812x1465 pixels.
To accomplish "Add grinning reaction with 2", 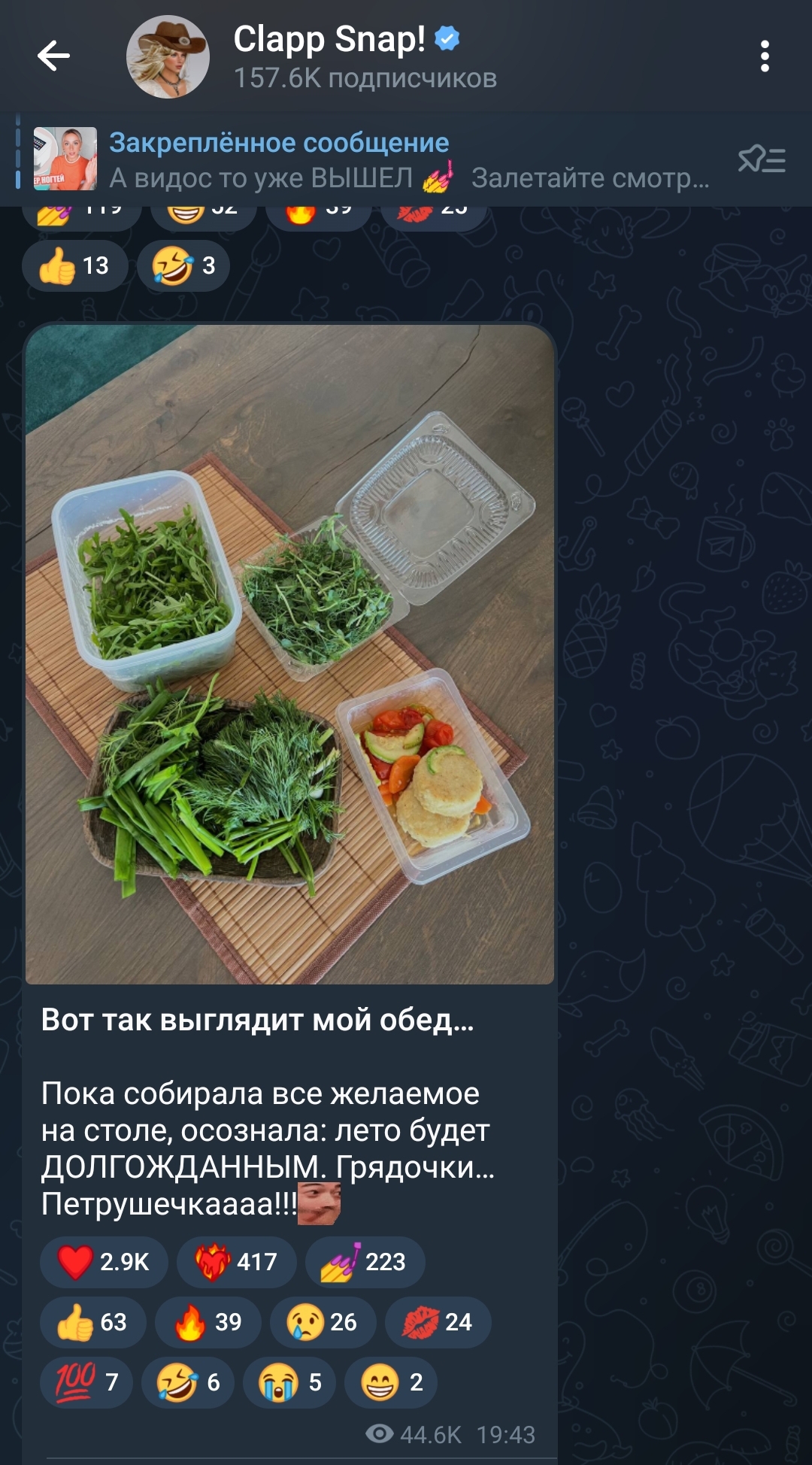I will [x=391, y=1382].
